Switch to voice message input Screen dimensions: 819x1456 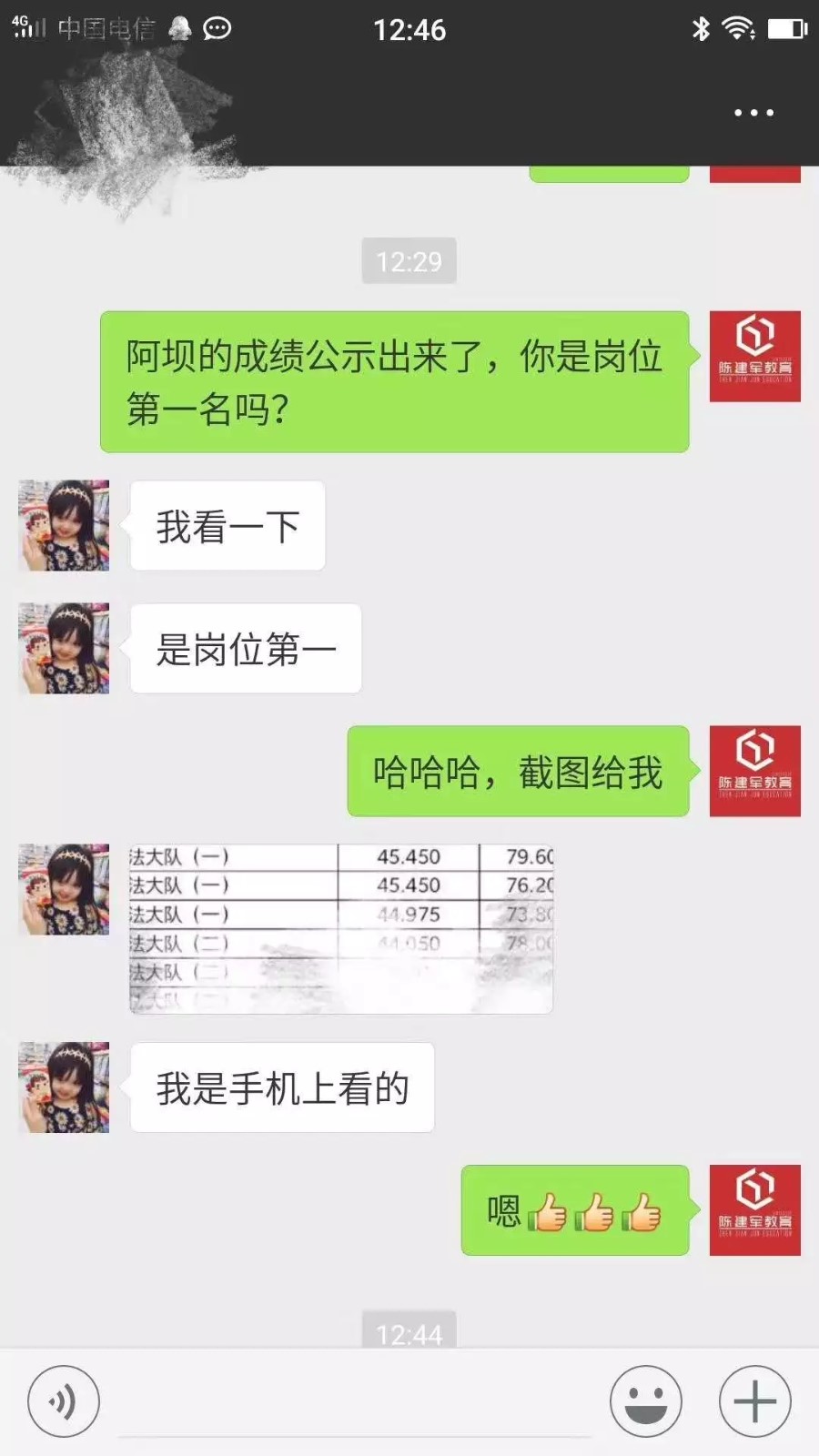(63, 1401)
